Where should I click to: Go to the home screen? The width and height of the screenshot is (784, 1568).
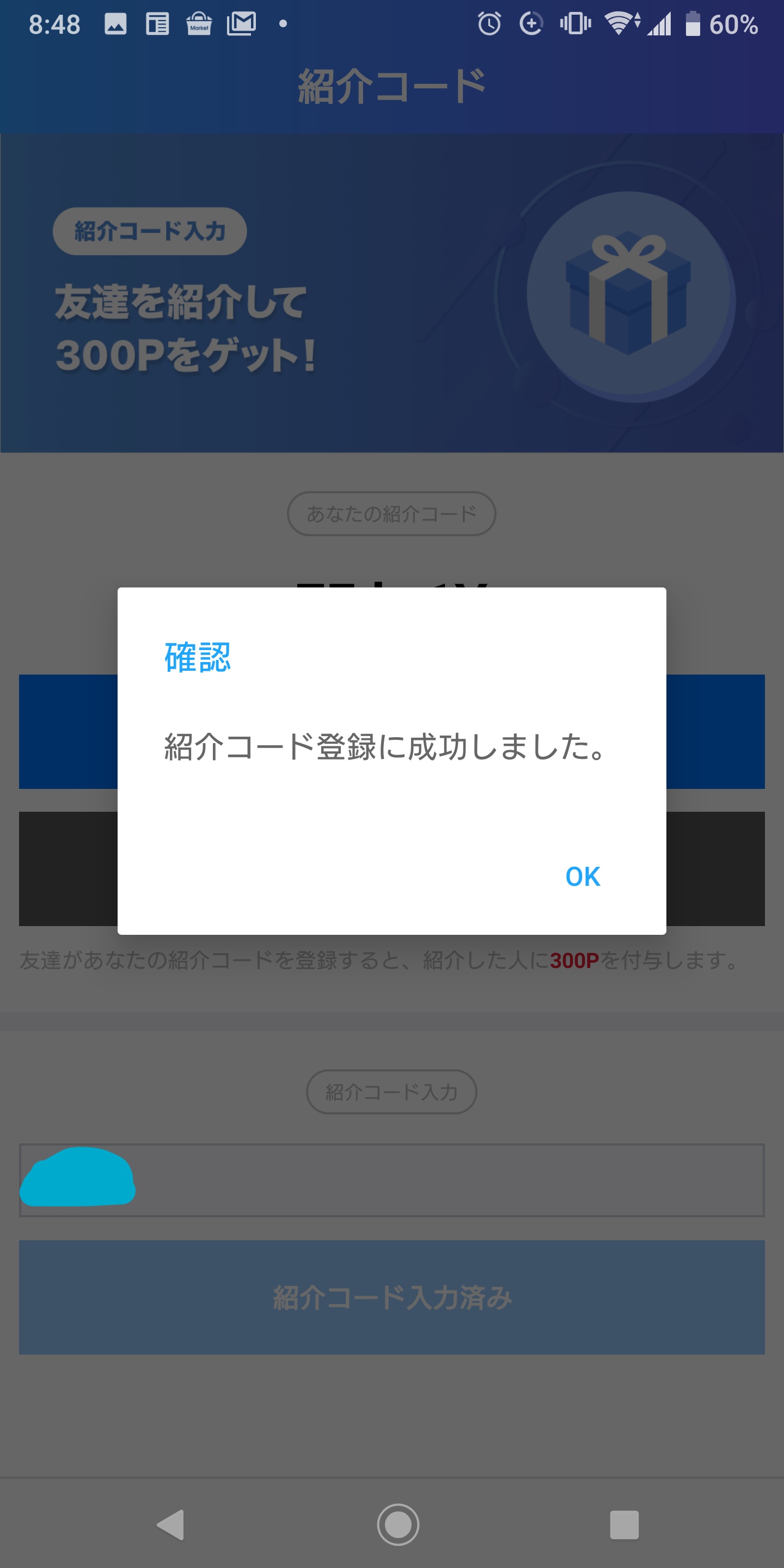coord(398,1525)
